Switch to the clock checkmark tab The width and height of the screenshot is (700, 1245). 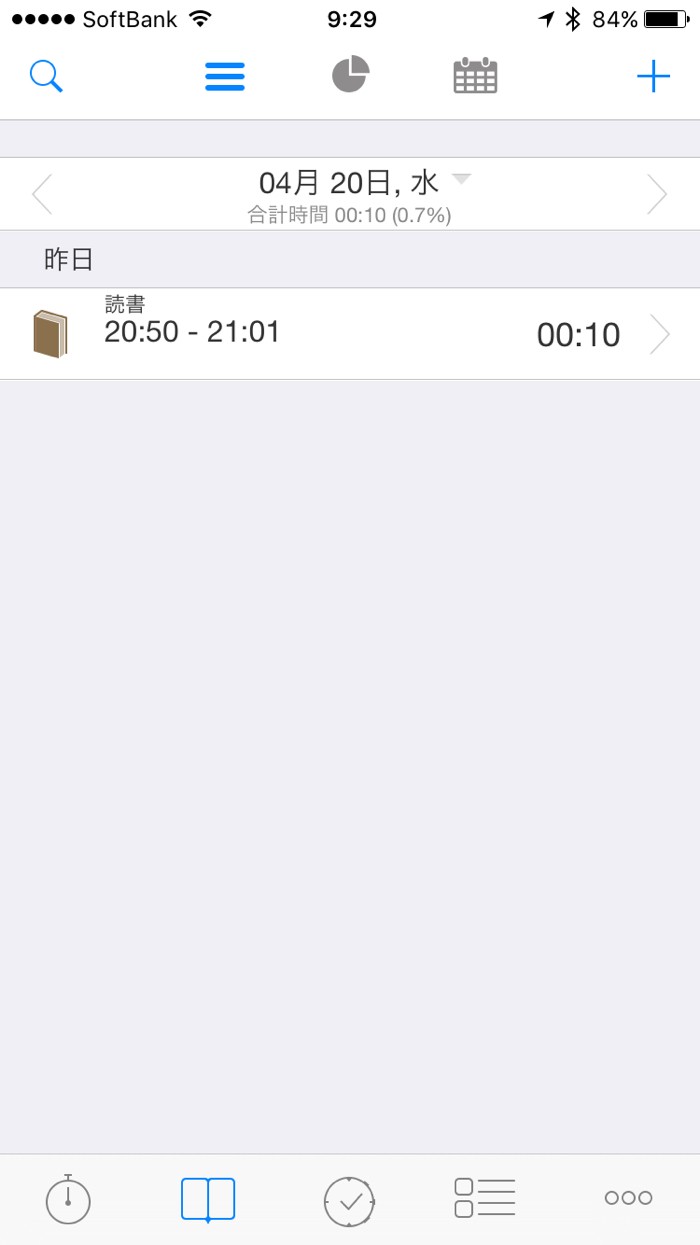(x=349, y=1199)
